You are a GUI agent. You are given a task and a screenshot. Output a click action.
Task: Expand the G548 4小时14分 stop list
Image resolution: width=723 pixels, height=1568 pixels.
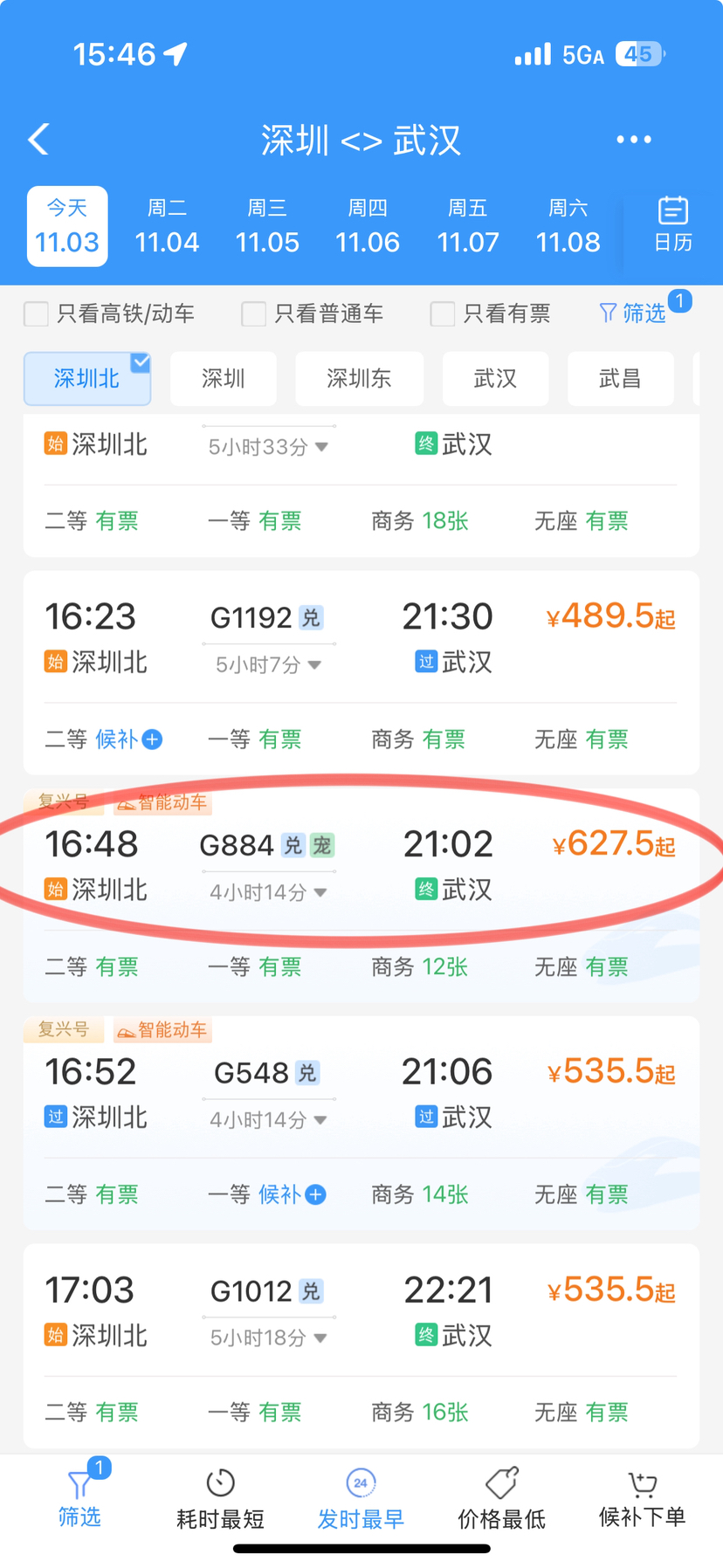(x=268, y=1119)
